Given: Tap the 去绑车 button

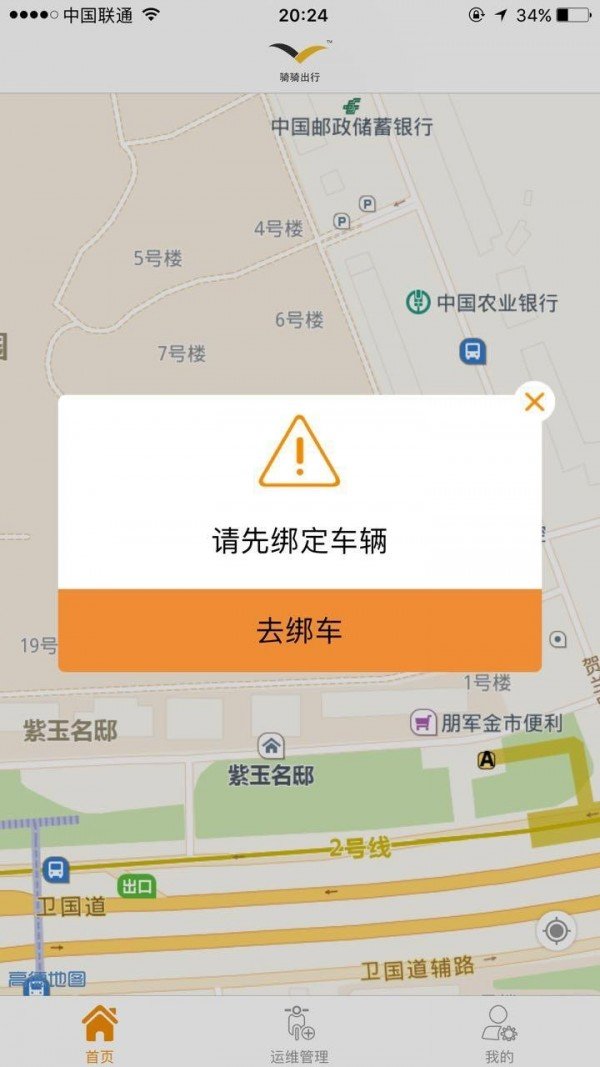Looking at the screenshot, I should (x=300, y=631).
